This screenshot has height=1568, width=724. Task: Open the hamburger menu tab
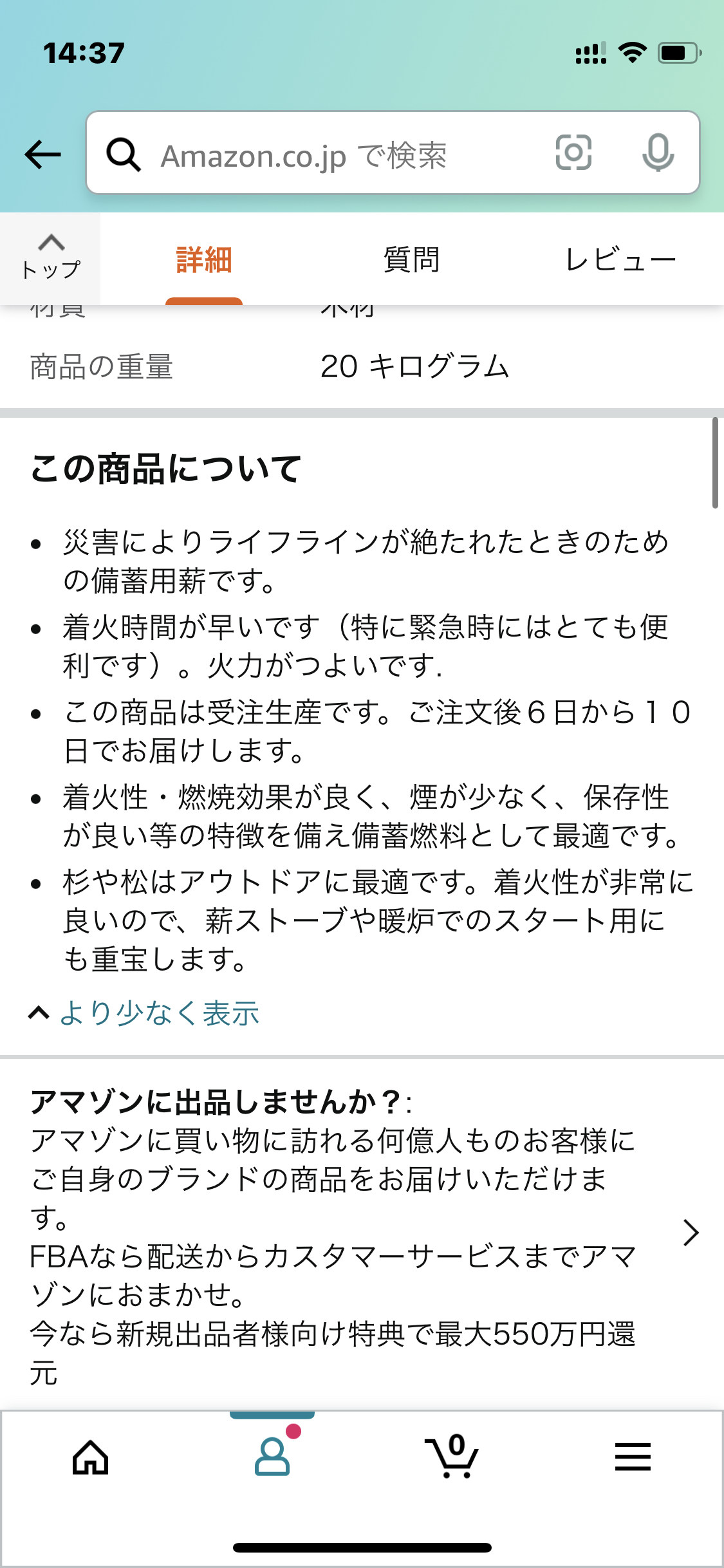pos(633,1457)
